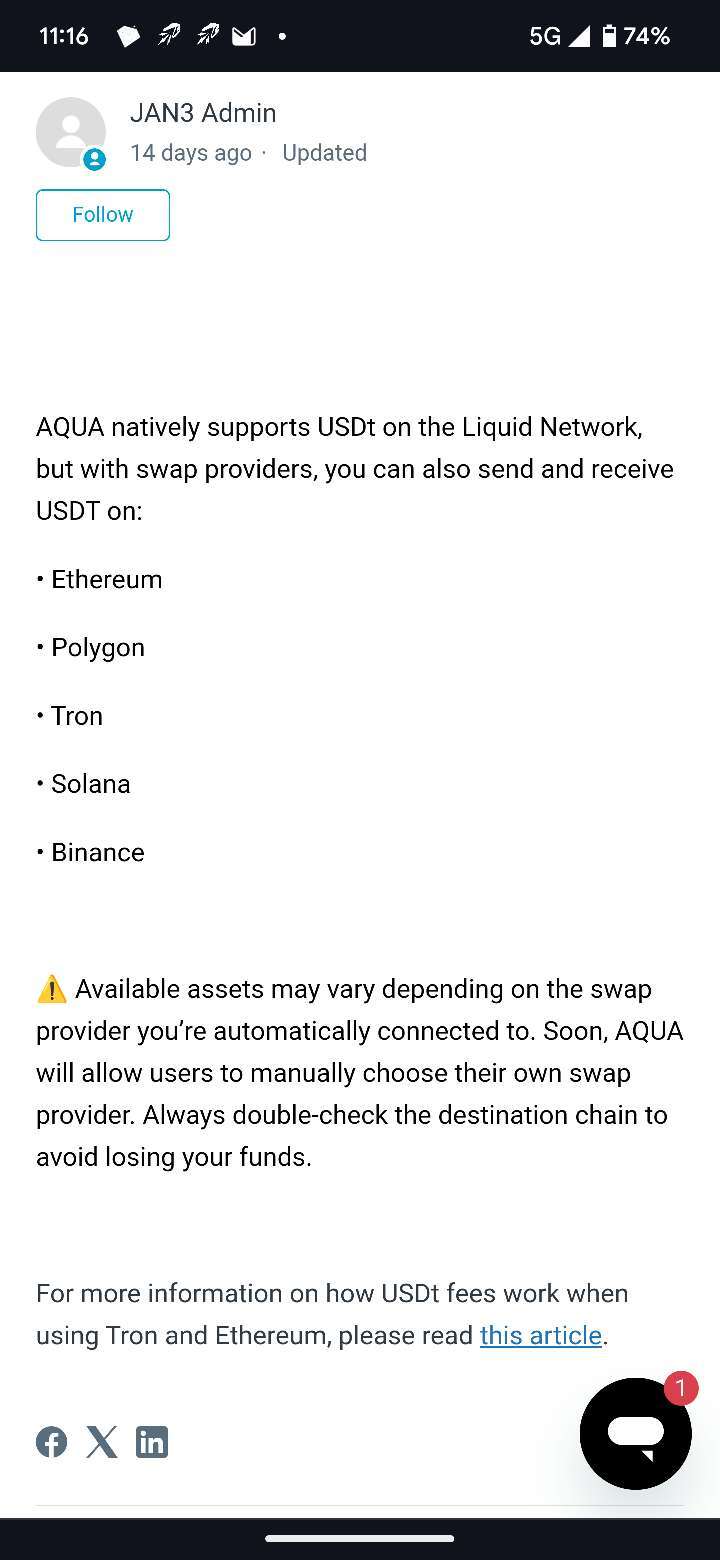Follow the JAN3 Admin article
The image size is (720, 1560).
pyautogui.click(x=103, y=215)
